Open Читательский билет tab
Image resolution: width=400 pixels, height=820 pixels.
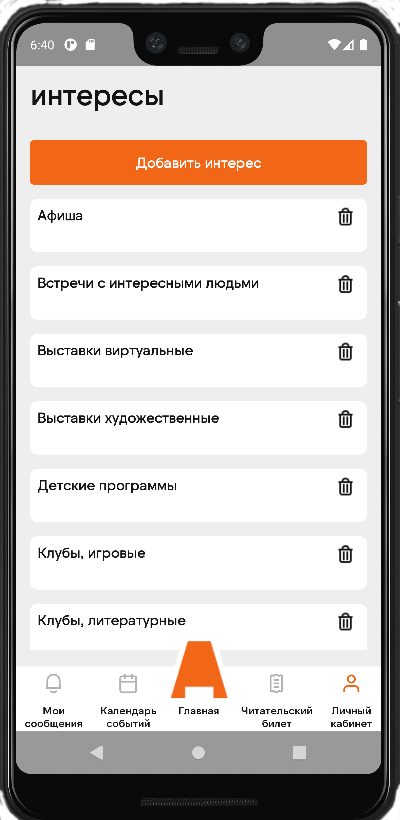[x=277, y=700]
